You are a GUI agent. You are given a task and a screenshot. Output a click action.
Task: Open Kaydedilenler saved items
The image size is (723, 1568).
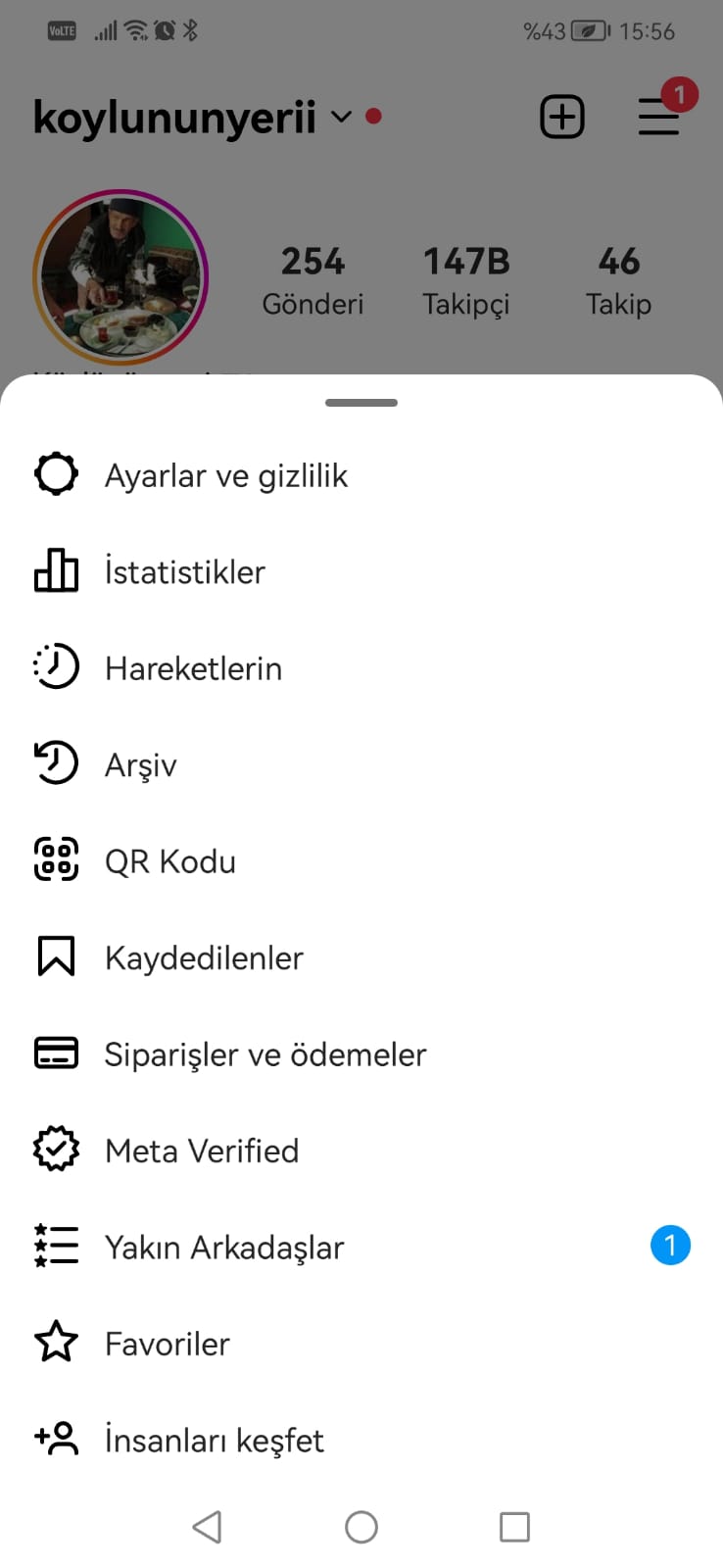pos(361,957)
